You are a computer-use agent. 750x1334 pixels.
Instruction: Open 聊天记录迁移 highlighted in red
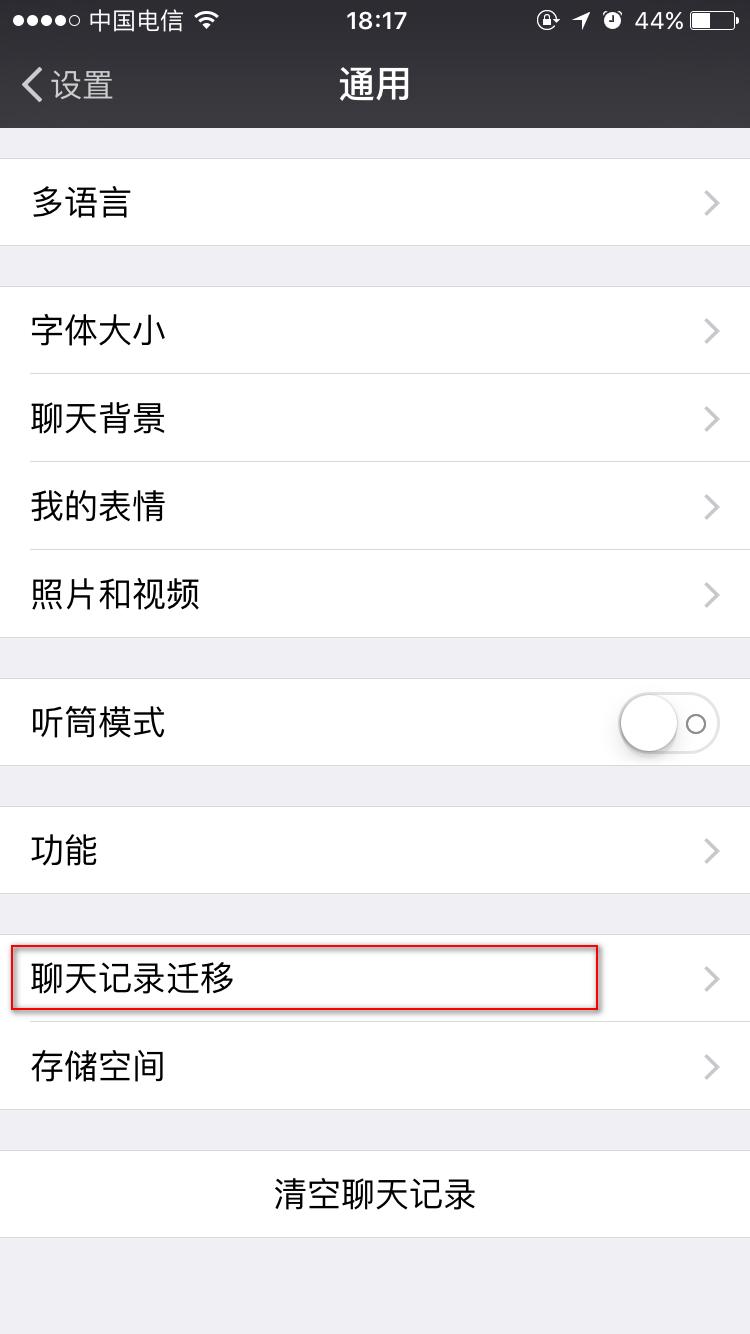coord(375,979)
